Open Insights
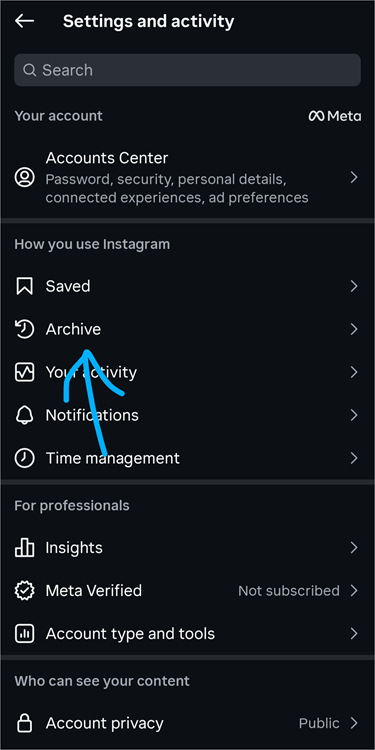Image resolution: width=375 pixels, height=750 pixels. pyautogui.click(x=188, y=548)
